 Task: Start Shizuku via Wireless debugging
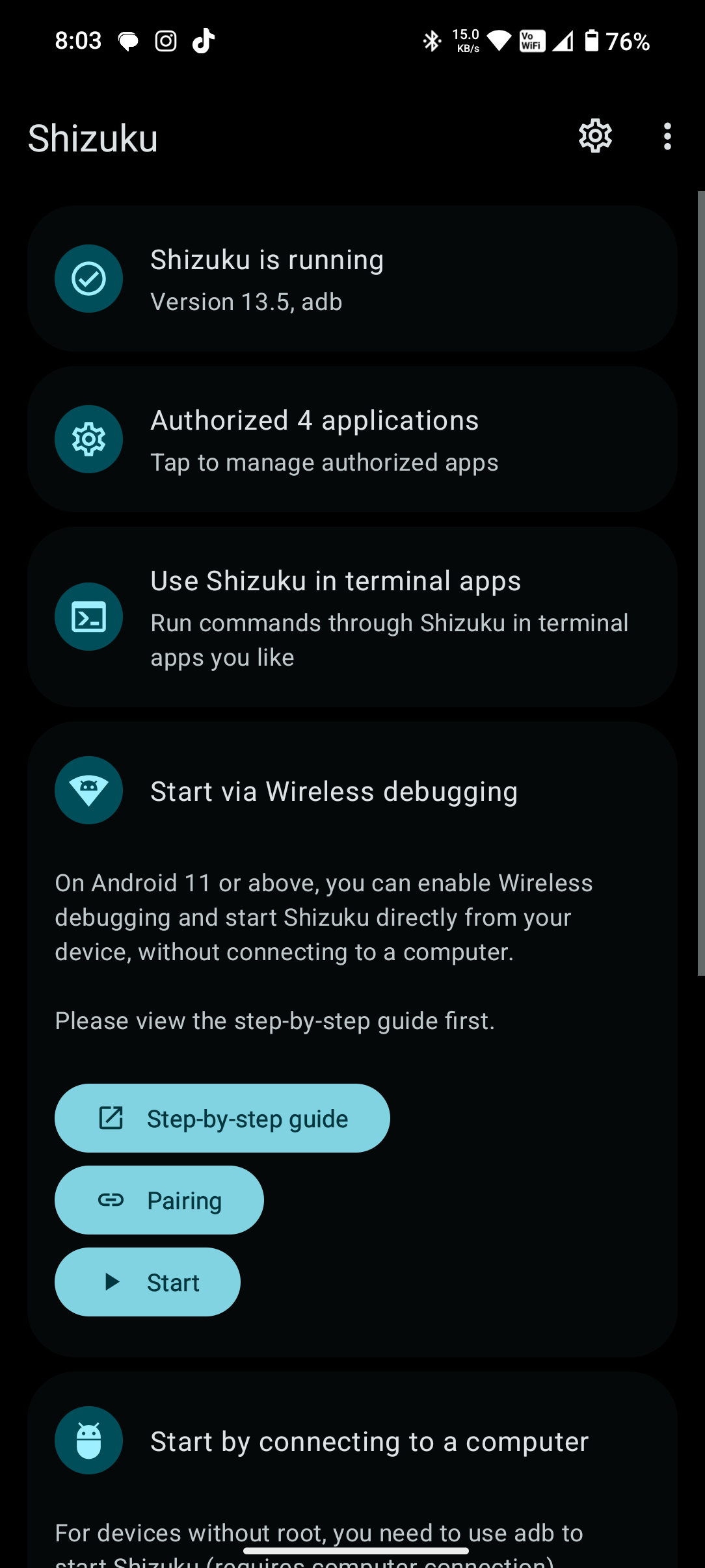148,1282
